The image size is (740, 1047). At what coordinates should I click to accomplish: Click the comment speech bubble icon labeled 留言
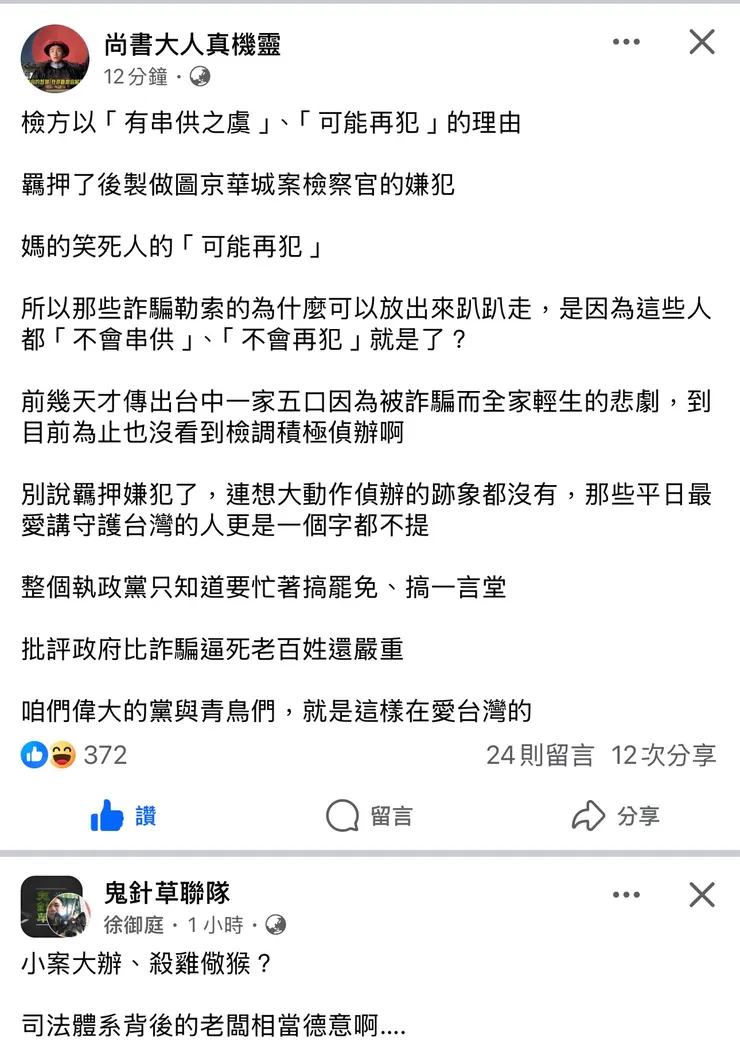pos(342,816)
